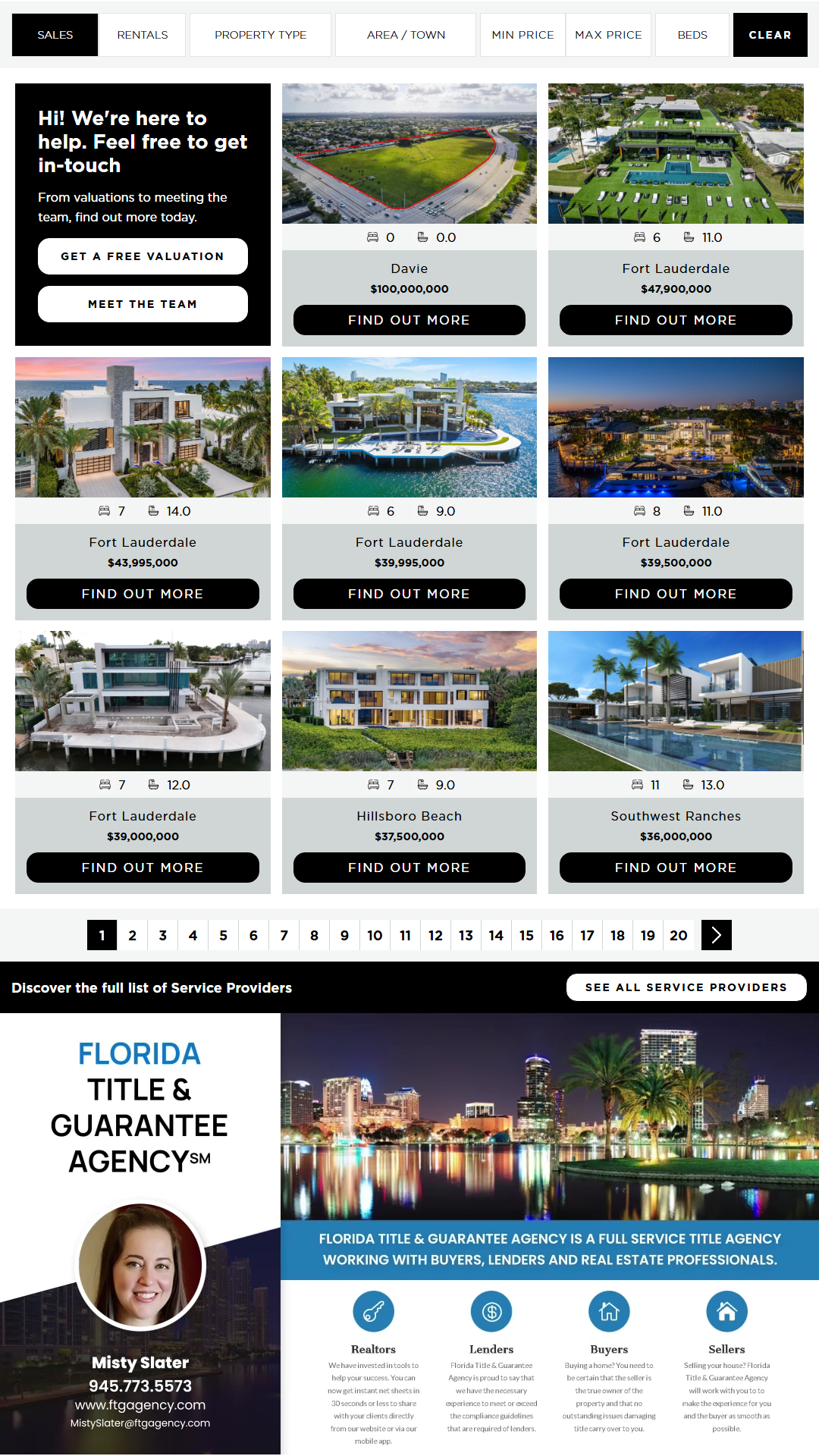Go to results page 2
This screenshot has height=1456, width=819.
click(x=132, y=935)
